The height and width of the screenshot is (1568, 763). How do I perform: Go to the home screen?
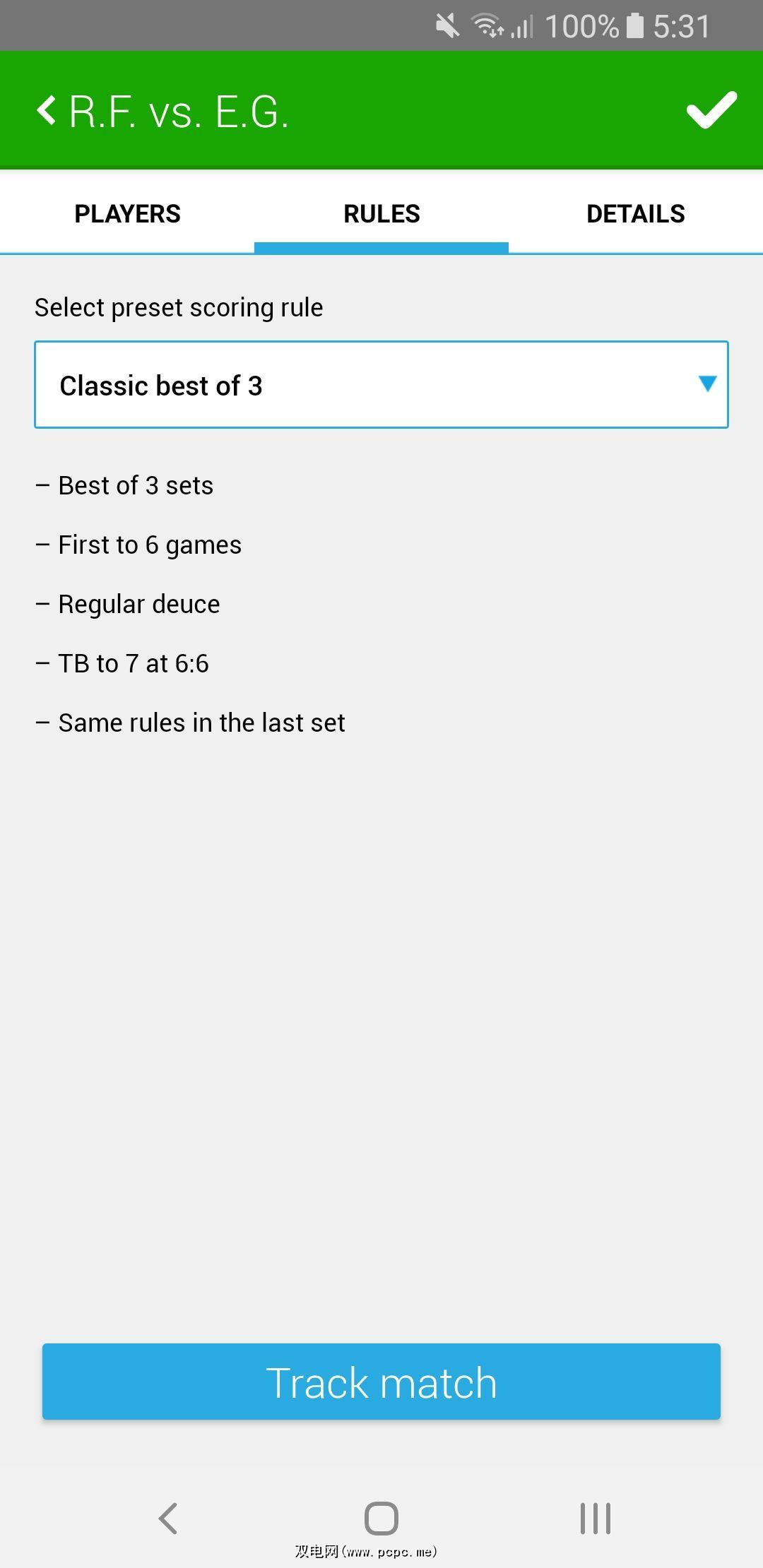point(381,1518)
